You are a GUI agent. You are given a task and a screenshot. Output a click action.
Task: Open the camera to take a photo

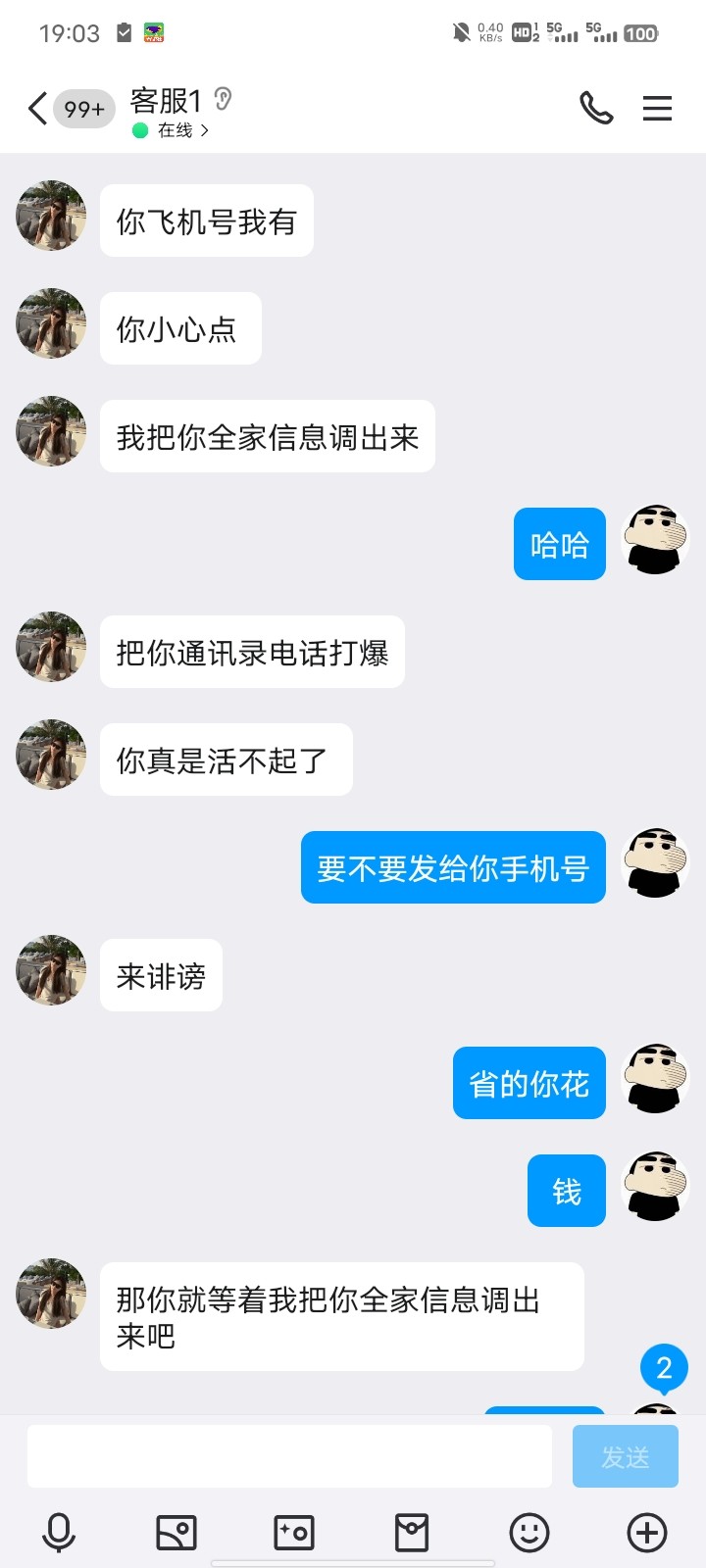tap(294, 1532)
